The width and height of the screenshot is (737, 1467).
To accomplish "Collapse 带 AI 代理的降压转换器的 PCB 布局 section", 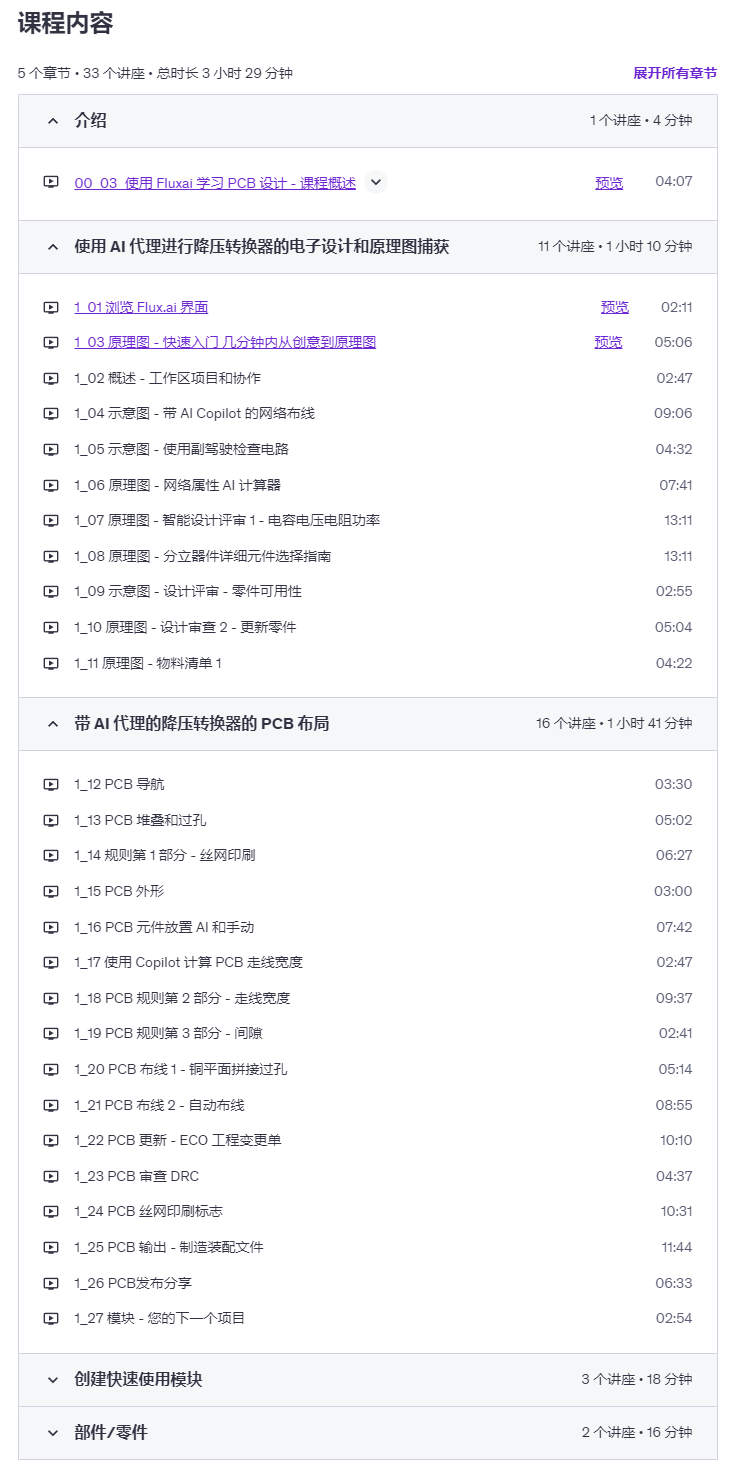I will pyautogui.click(x=368, y=724).
